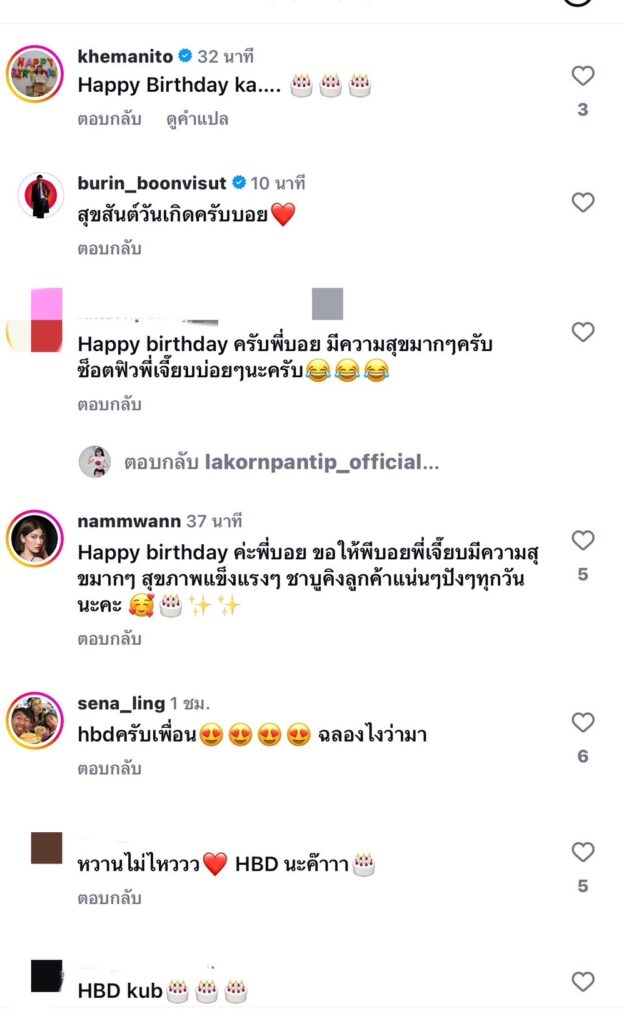Like the 'HBD kub' comment
Screen dimensions: 624x1024
click(x=582, y=982)
